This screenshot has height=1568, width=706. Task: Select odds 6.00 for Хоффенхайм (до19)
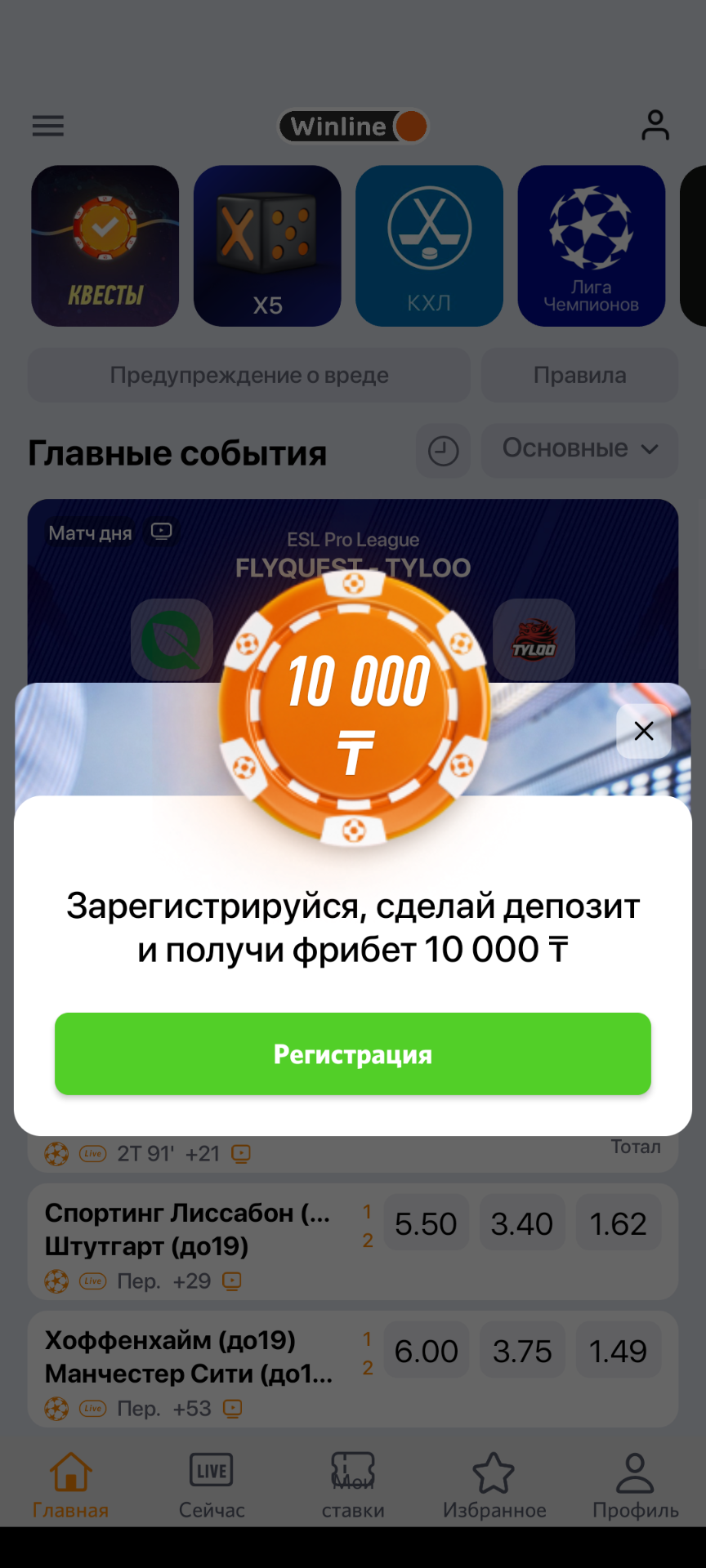coord(426,1350)
